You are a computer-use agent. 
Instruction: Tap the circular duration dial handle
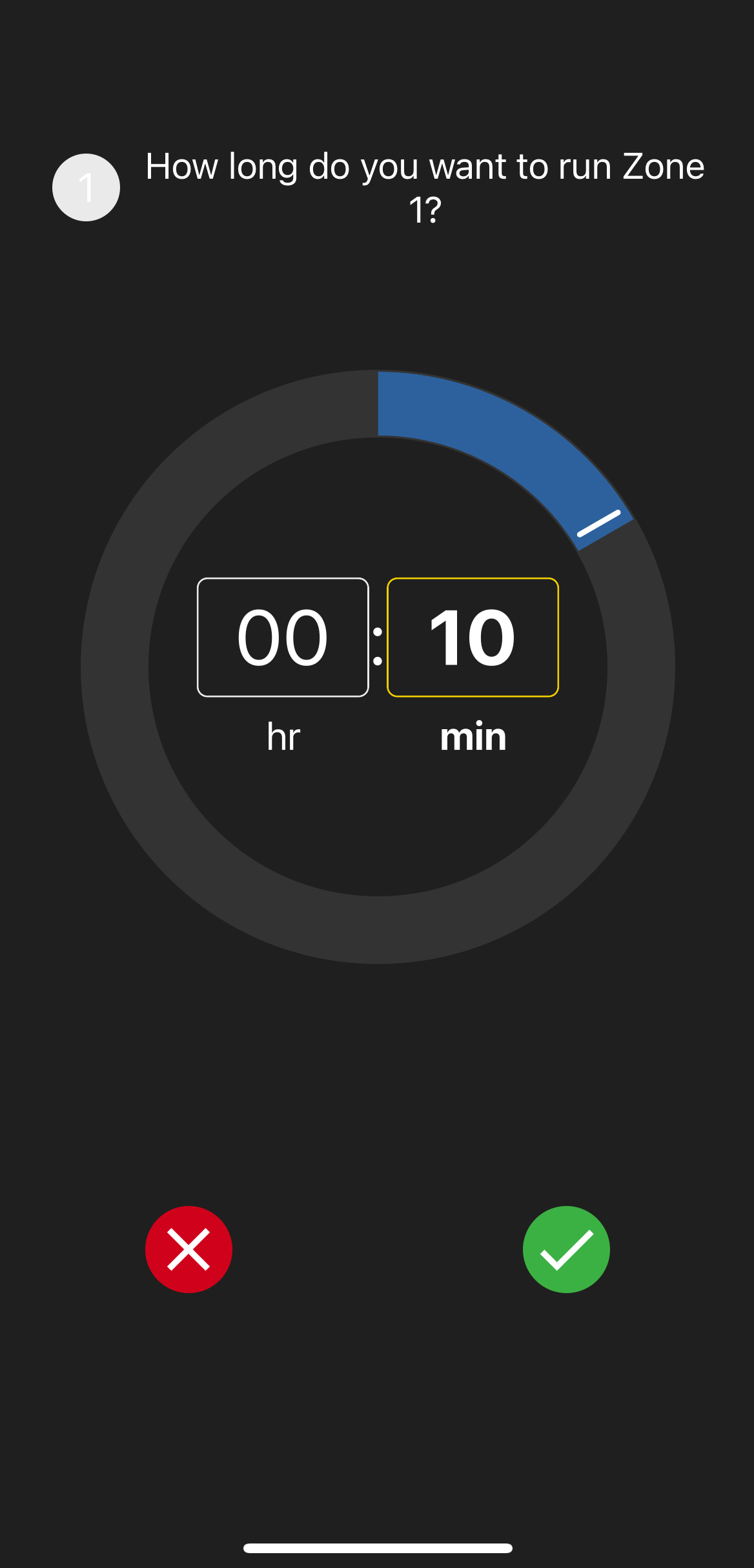(599, 523)
